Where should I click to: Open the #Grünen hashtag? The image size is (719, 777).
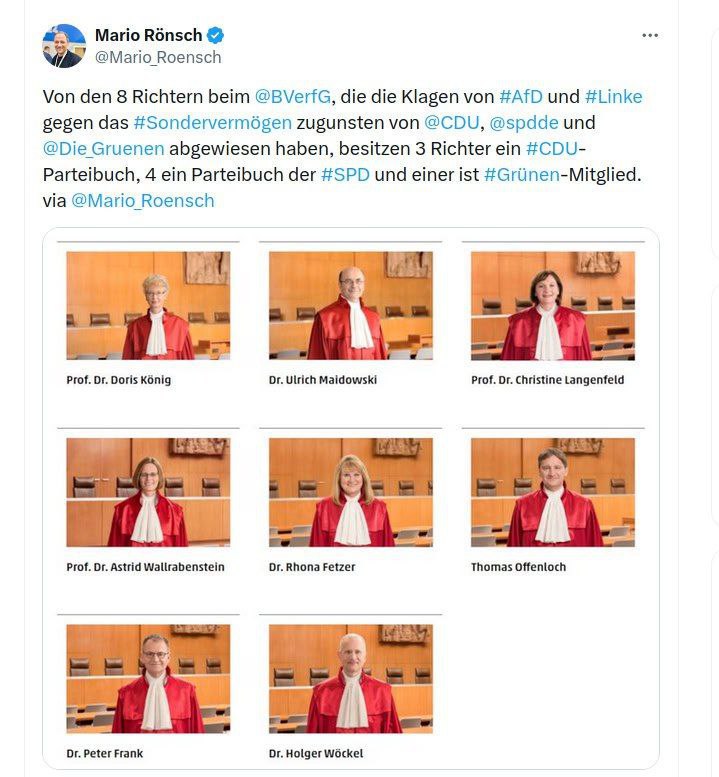[521, 175]
